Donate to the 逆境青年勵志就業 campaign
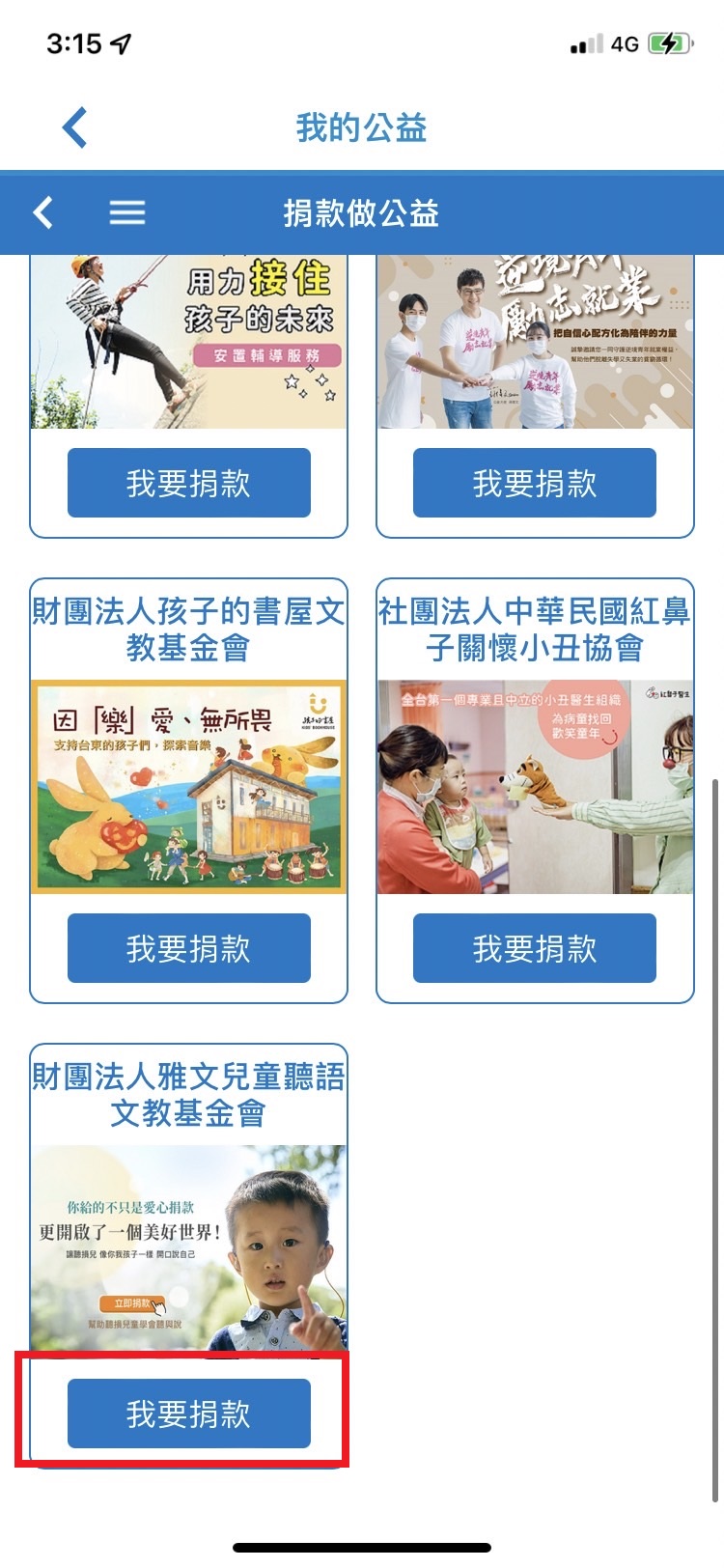The image size is (724, 1568). click(534, 483)
